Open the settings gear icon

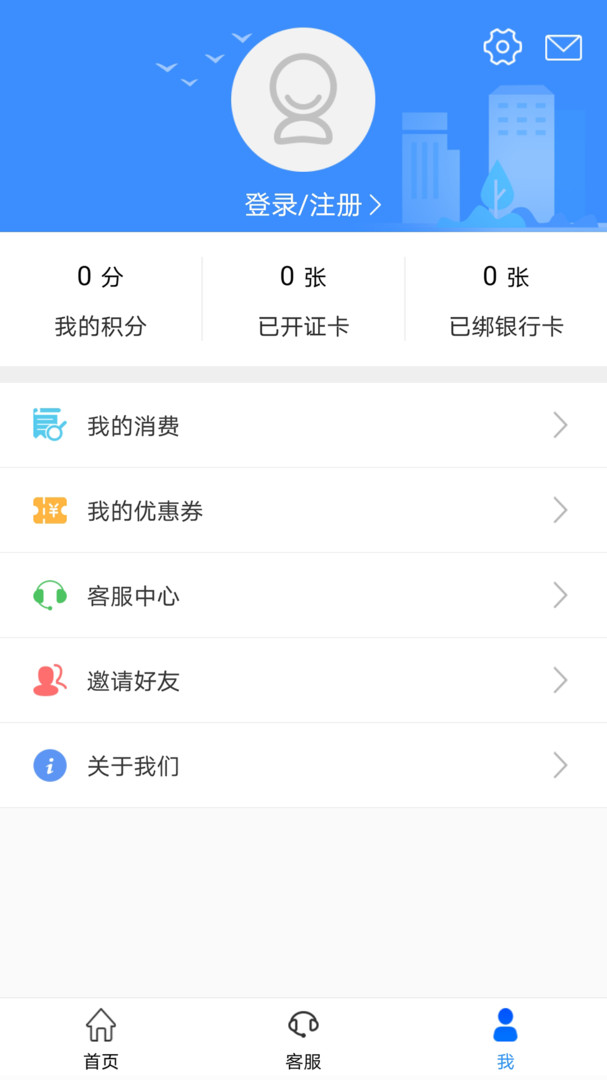click(502, 47)
